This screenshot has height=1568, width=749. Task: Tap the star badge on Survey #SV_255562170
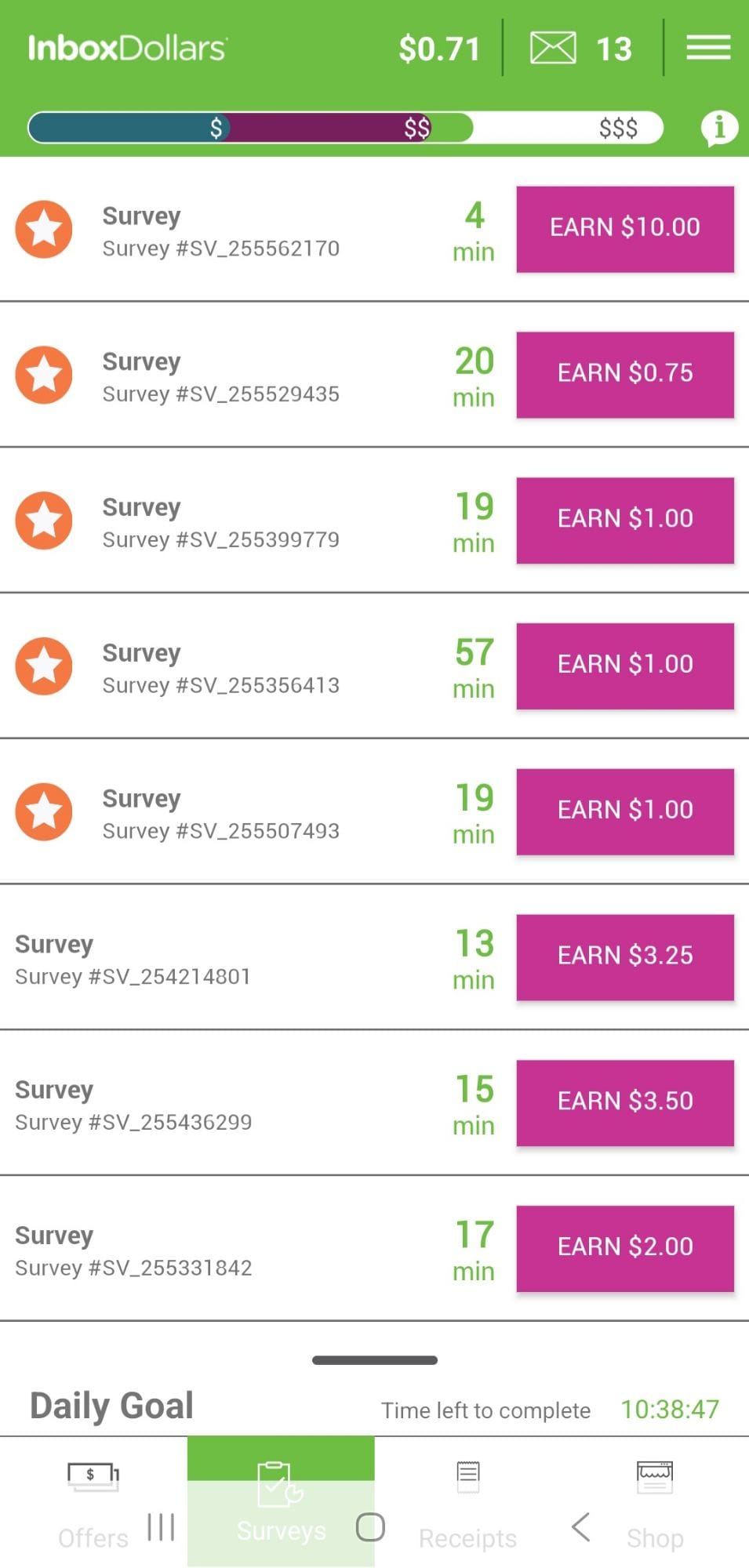point(44,229)
